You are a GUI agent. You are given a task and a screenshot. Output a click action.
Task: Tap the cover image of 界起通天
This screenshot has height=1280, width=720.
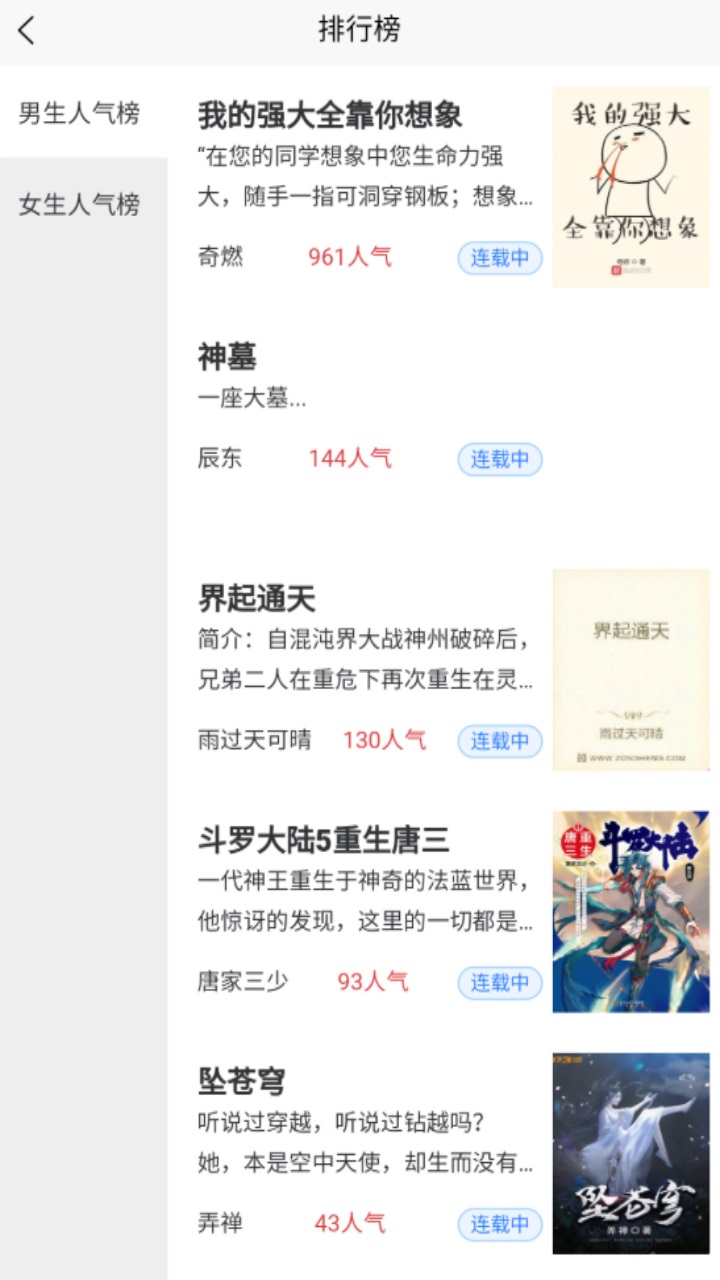pos(630,670)
